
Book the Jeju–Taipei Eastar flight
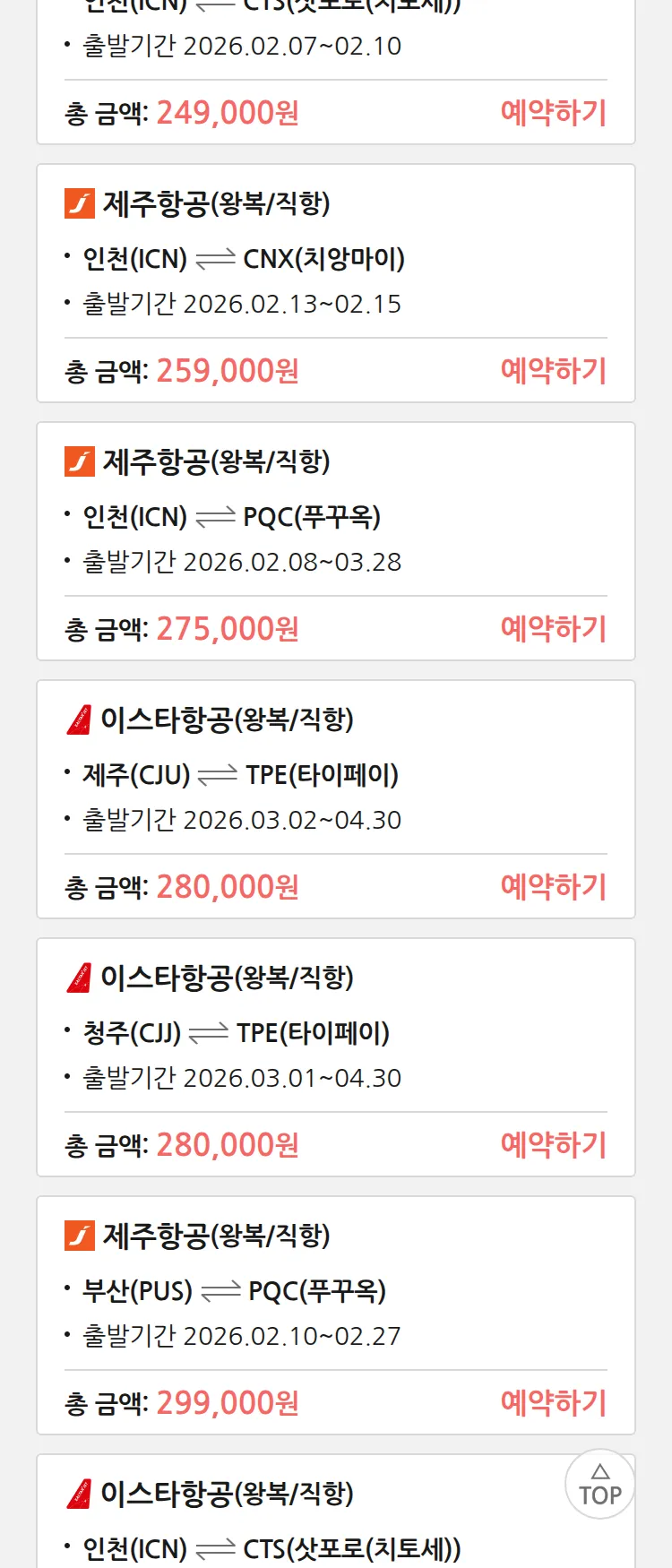click(553, 887)
